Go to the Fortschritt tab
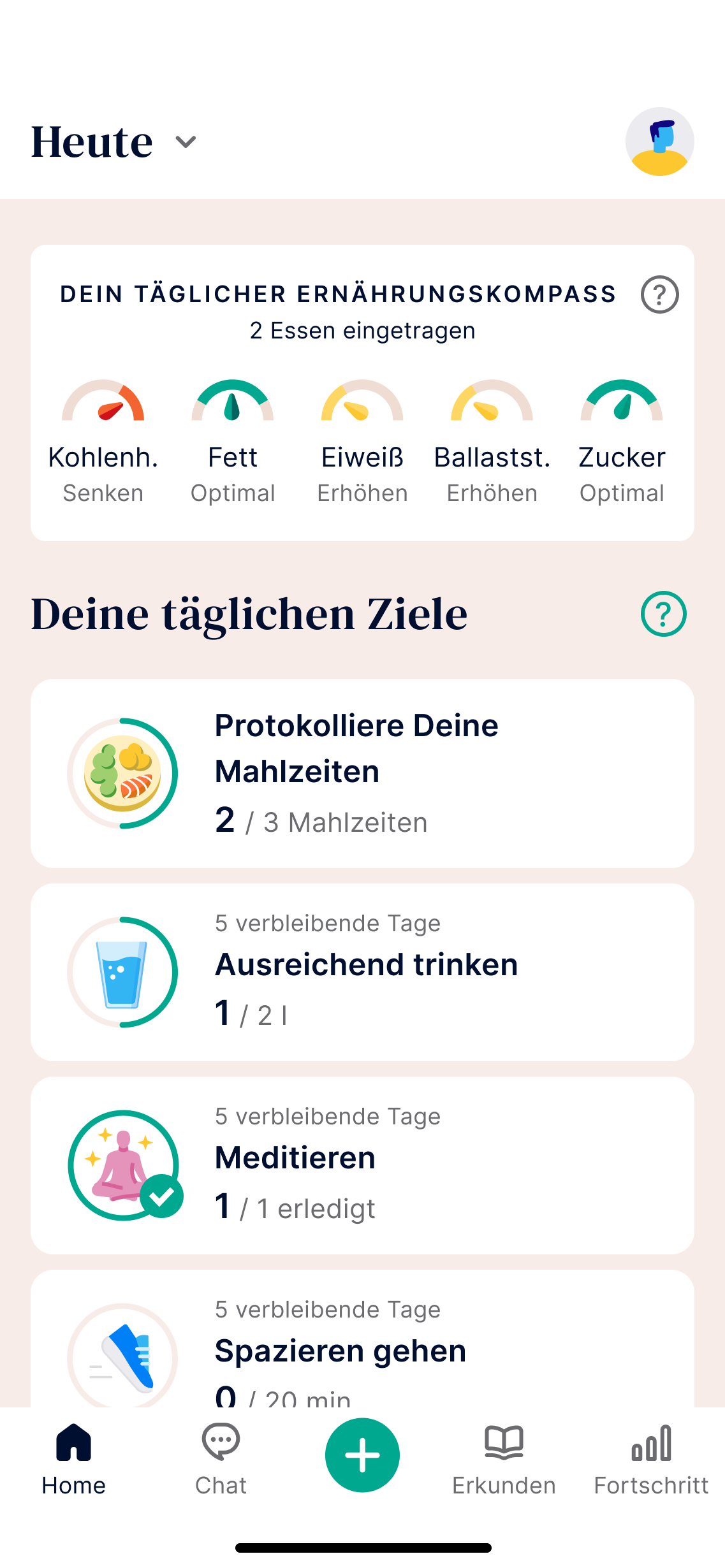 click(651, 1458)
